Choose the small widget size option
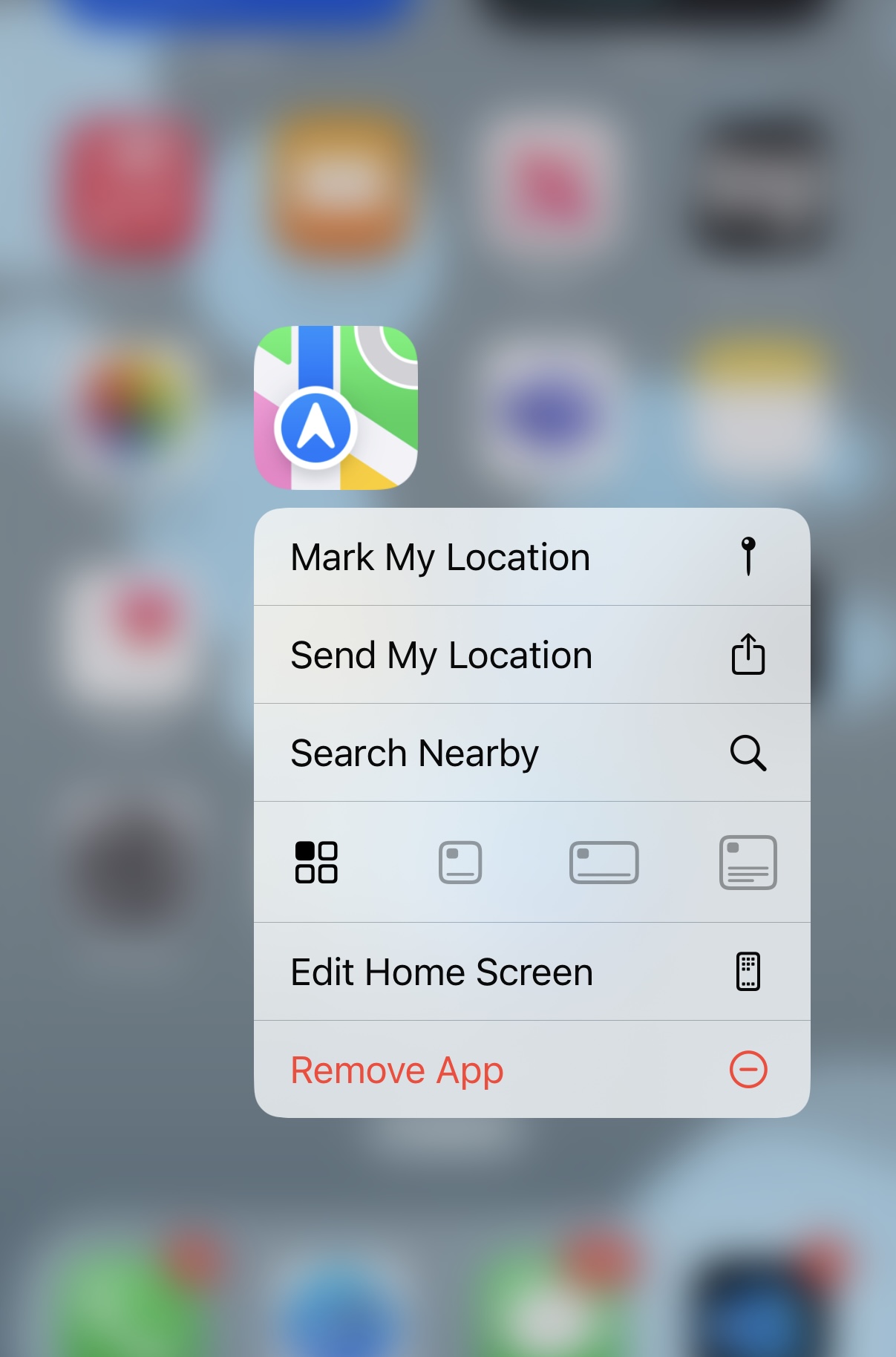The image size is (896, 1357). click(460, 862)
